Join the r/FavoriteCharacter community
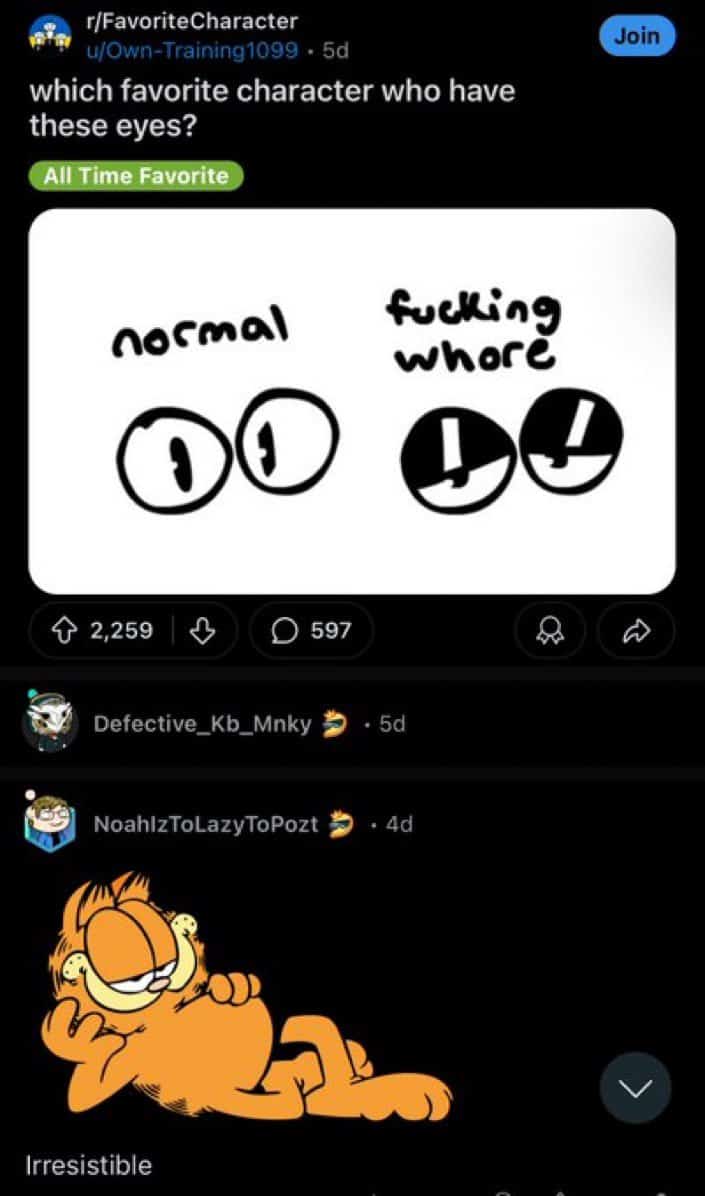The height and width of the screenshot is (1196, 705). tap(636, 36)
